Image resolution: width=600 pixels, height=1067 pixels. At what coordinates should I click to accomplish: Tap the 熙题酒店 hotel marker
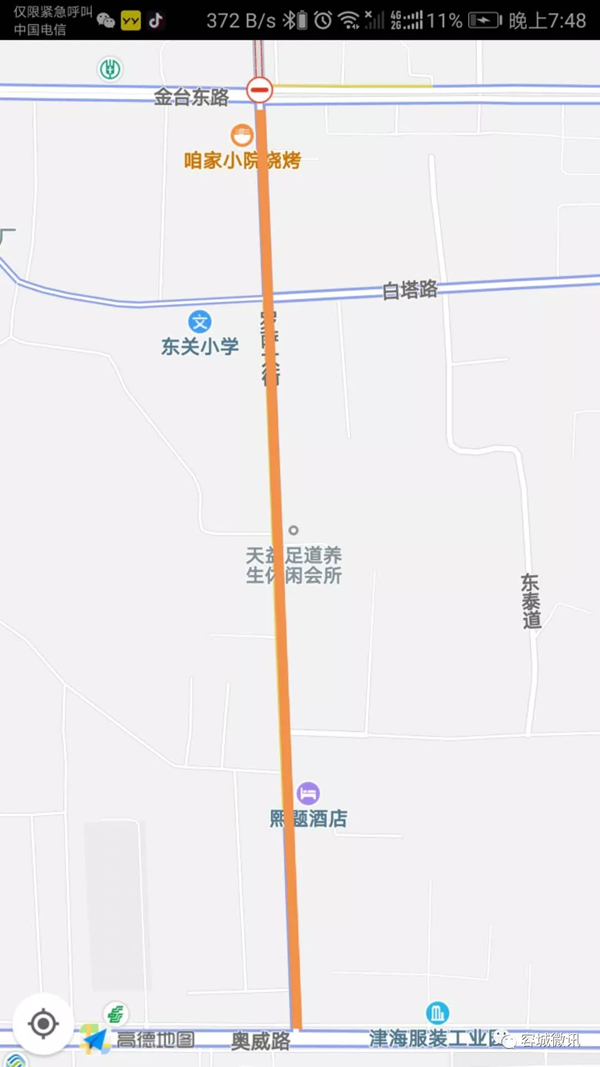308,793
